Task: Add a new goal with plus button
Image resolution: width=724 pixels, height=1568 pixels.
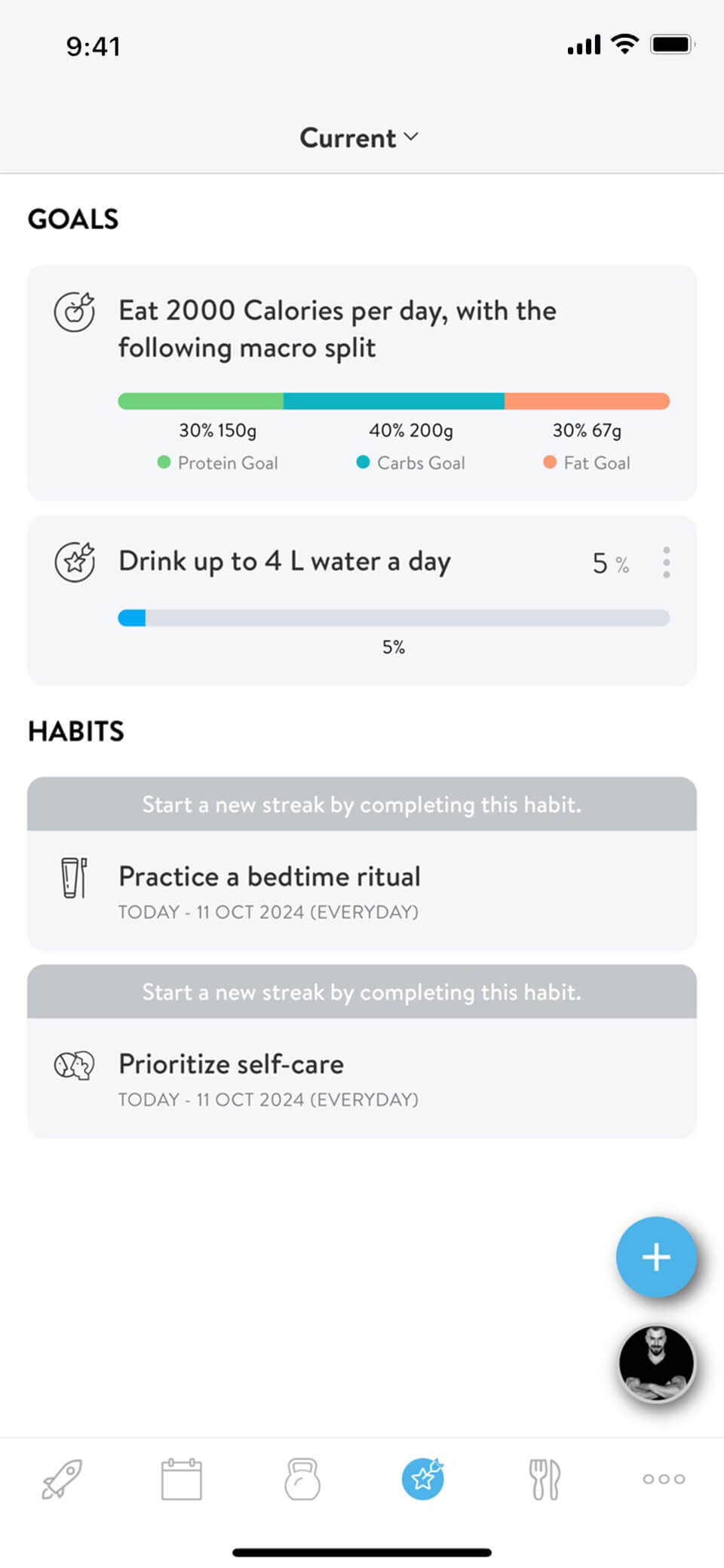Action: click(x=656, y=1257)
